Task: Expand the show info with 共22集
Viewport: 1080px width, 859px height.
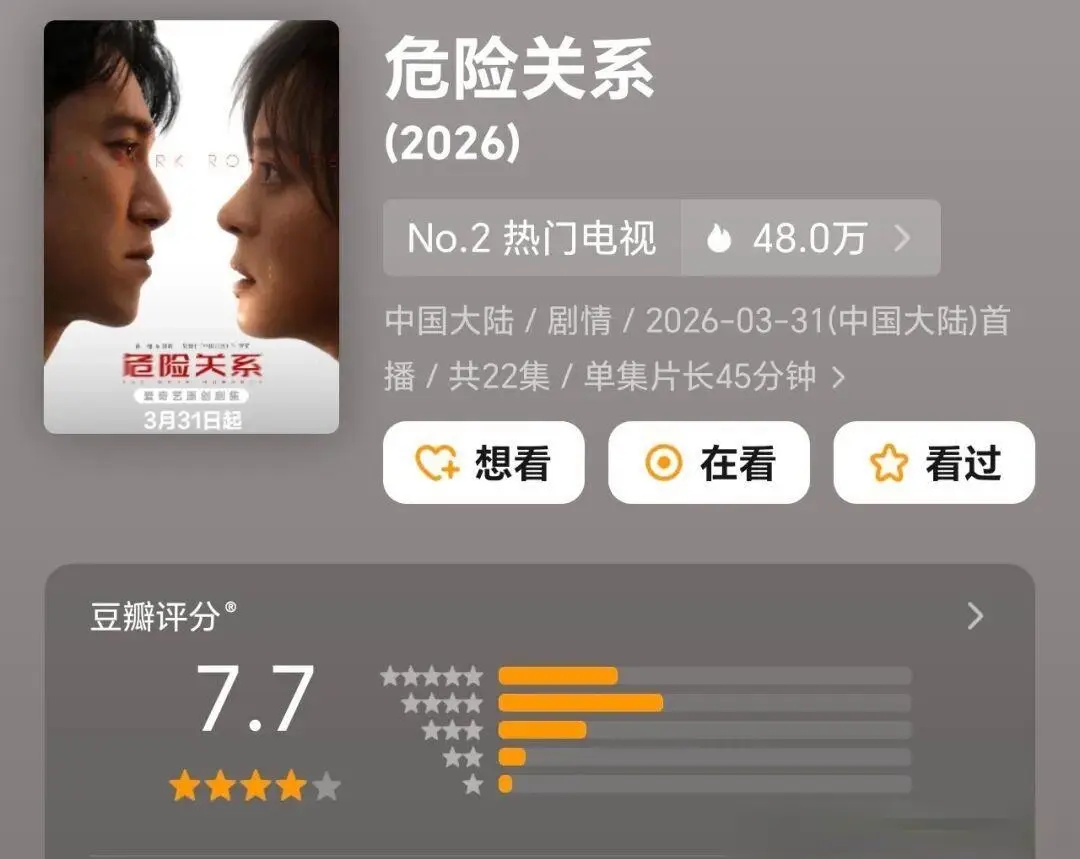Action: [838, 377]
